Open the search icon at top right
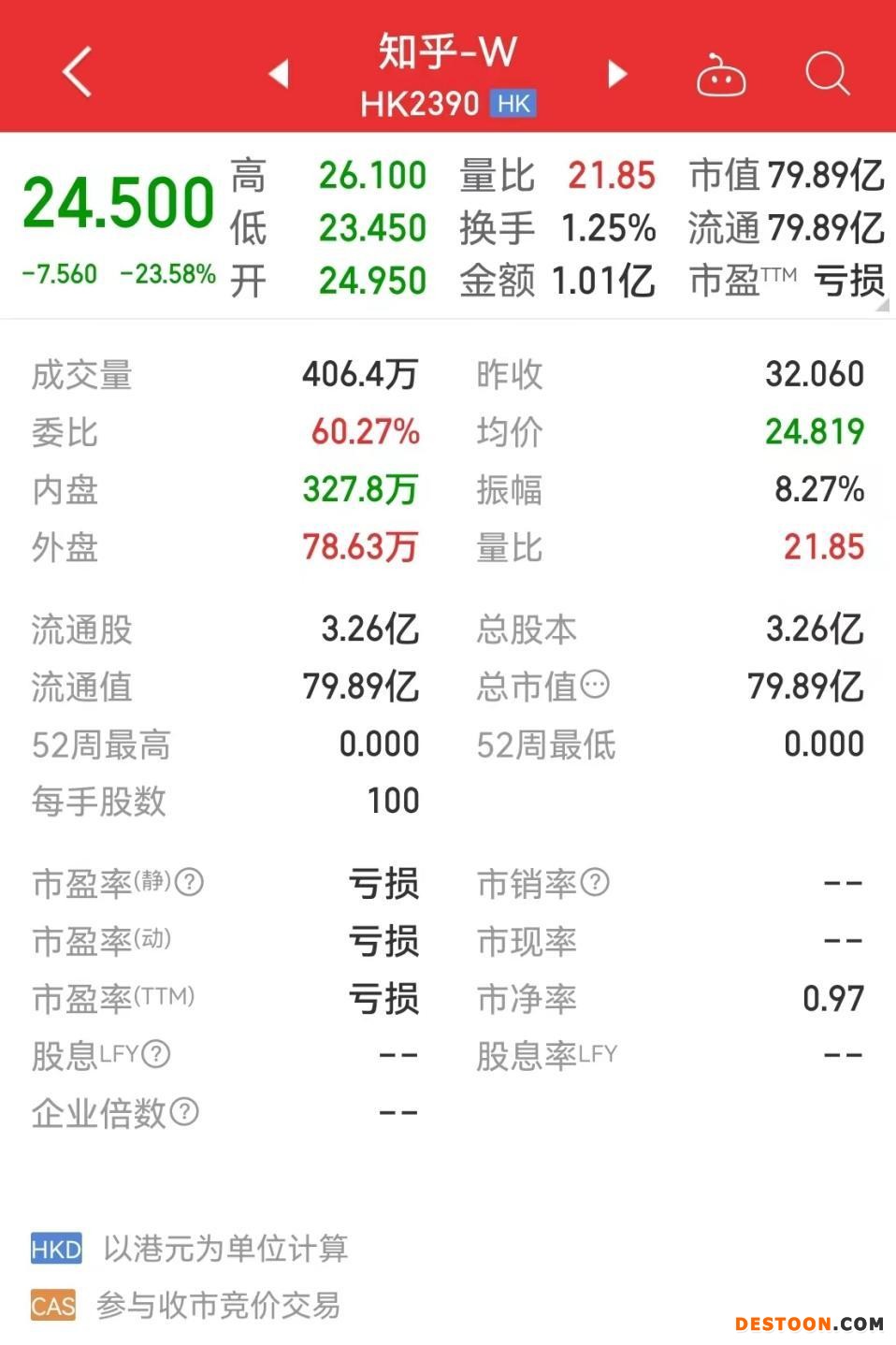 tap(827, 72)
